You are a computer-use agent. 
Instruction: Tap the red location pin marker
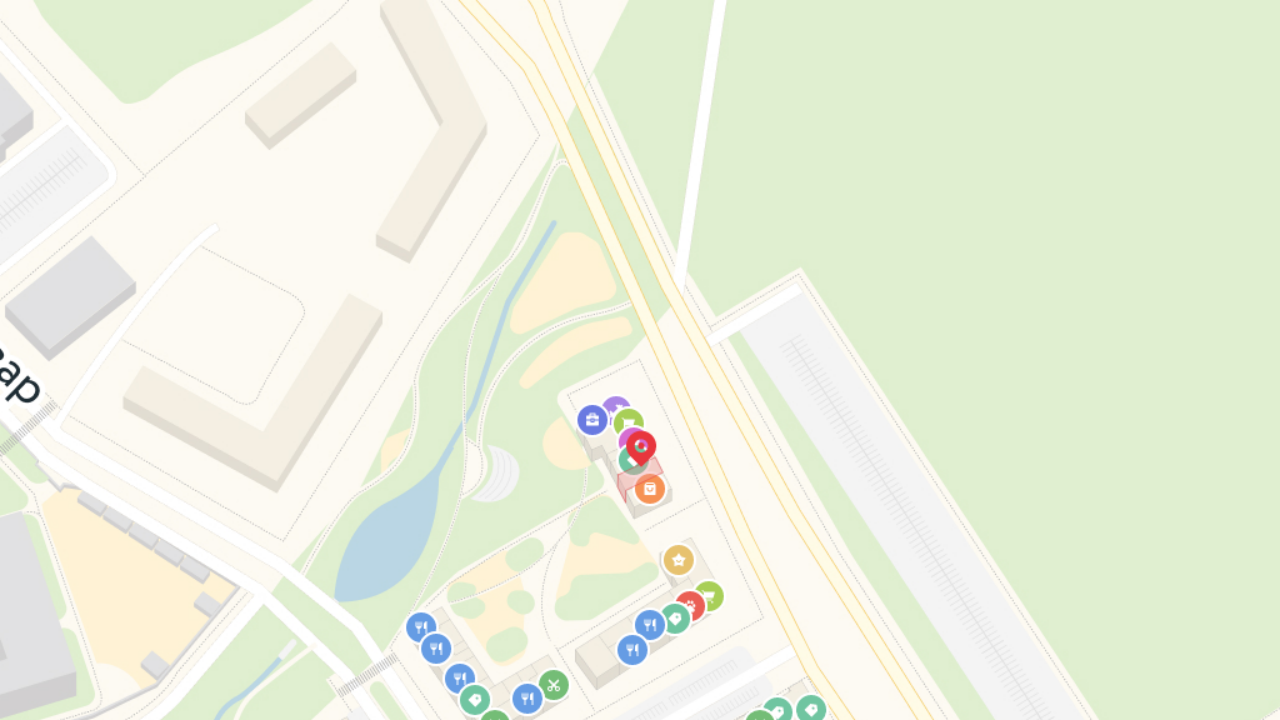point(641,447)
